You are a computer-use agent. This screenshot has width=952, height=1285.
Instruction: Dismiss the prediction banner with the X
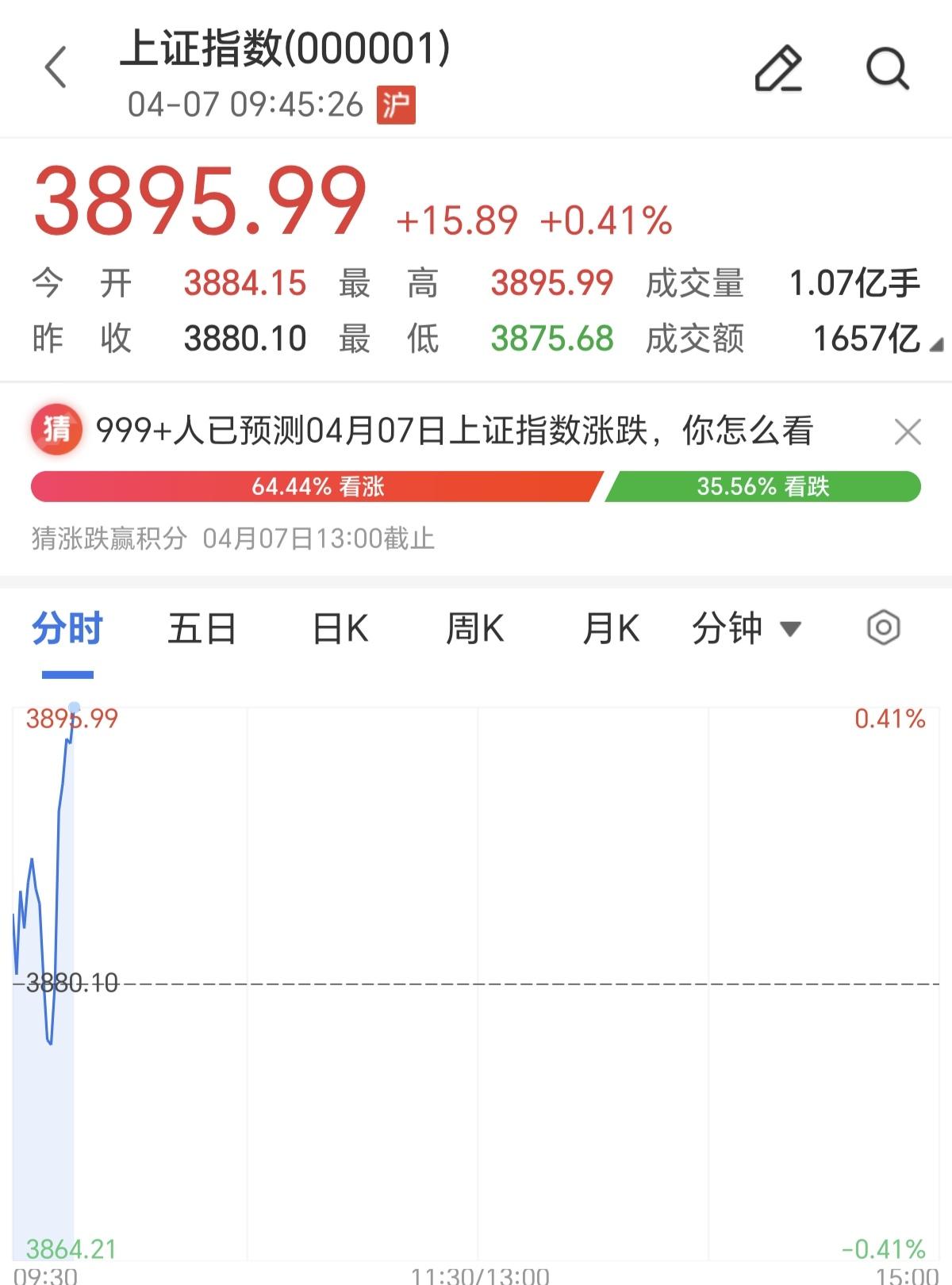pos(908,431)
